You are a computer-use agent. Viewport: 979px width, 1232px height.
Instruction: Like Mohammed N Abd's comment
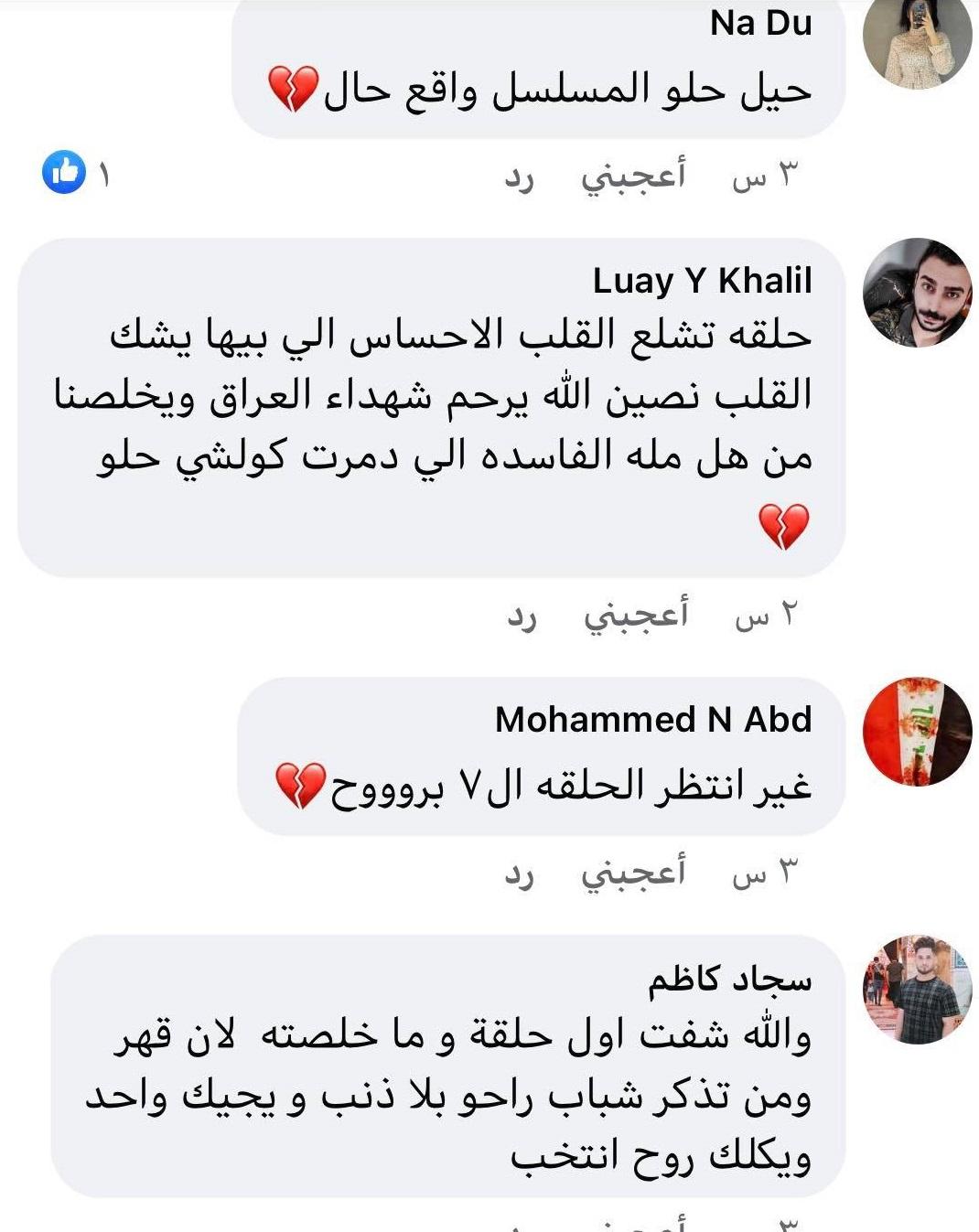click(633, 873)
